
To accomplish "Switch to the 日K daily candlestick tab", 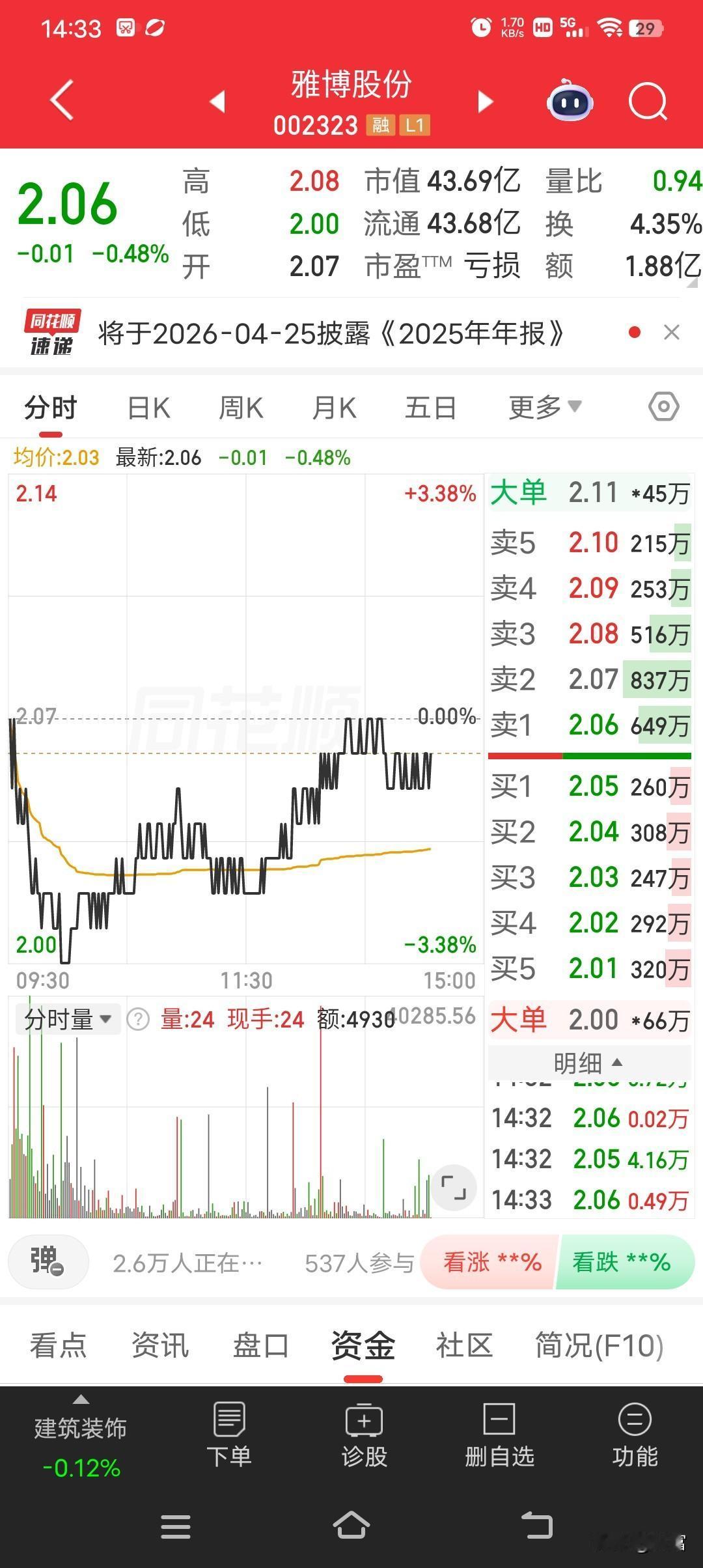I will pyautogui.click(x=148, y=406).
